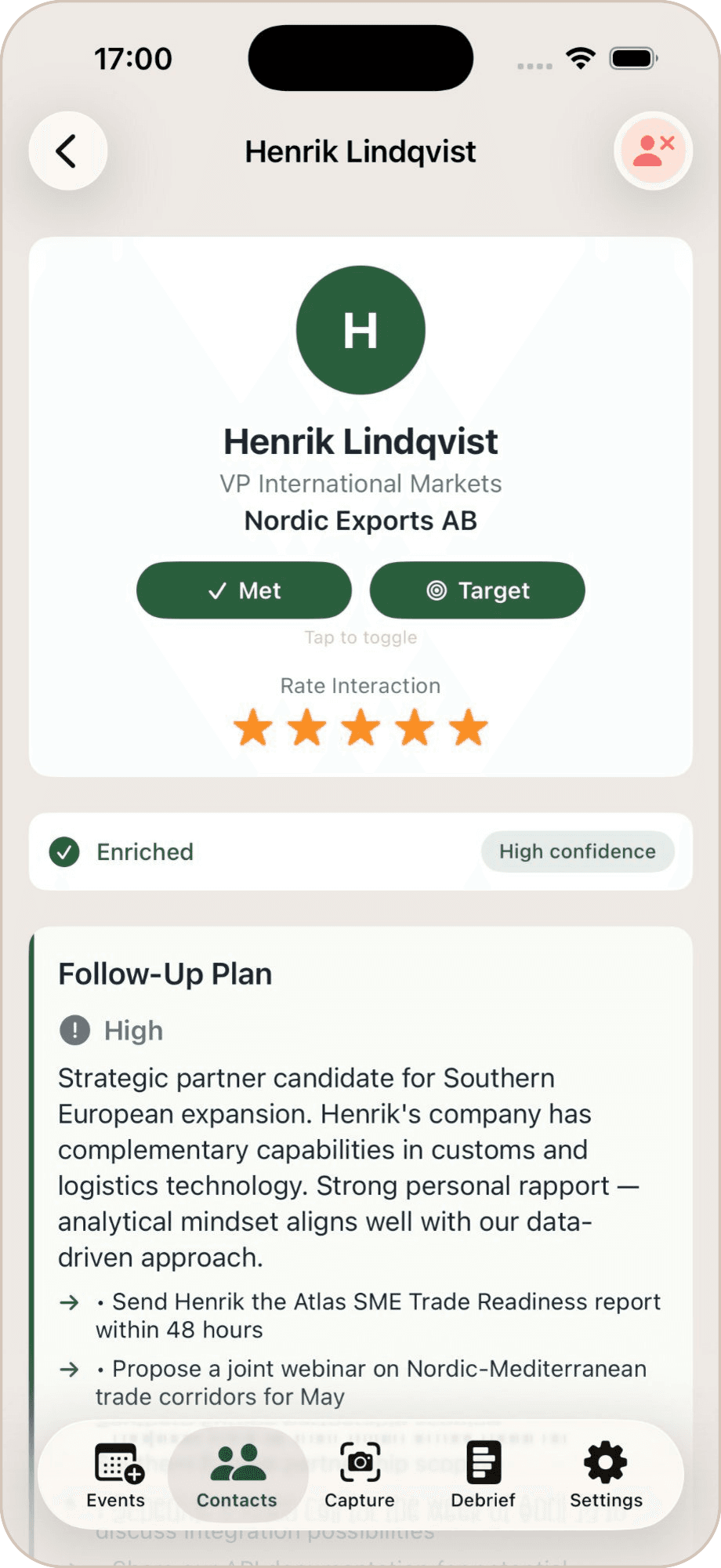Open Nordic Exports AB company link
Viewport: 721px width, 1568px height.
click(360, 520)
